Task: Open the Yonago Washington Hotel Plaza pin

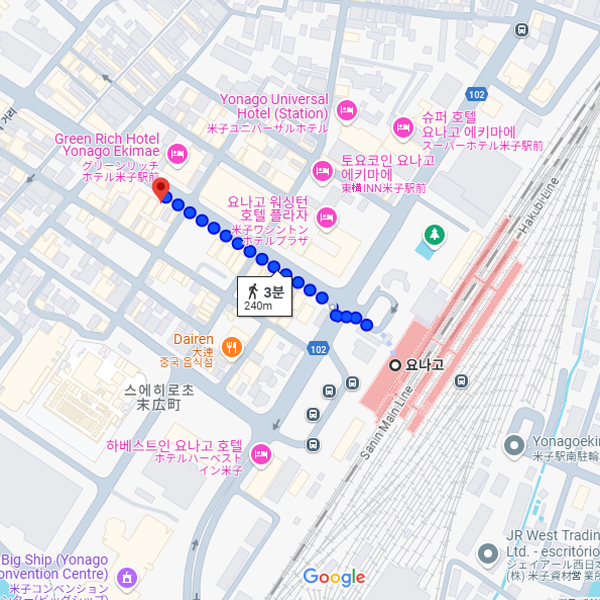Action: (325, 217)
